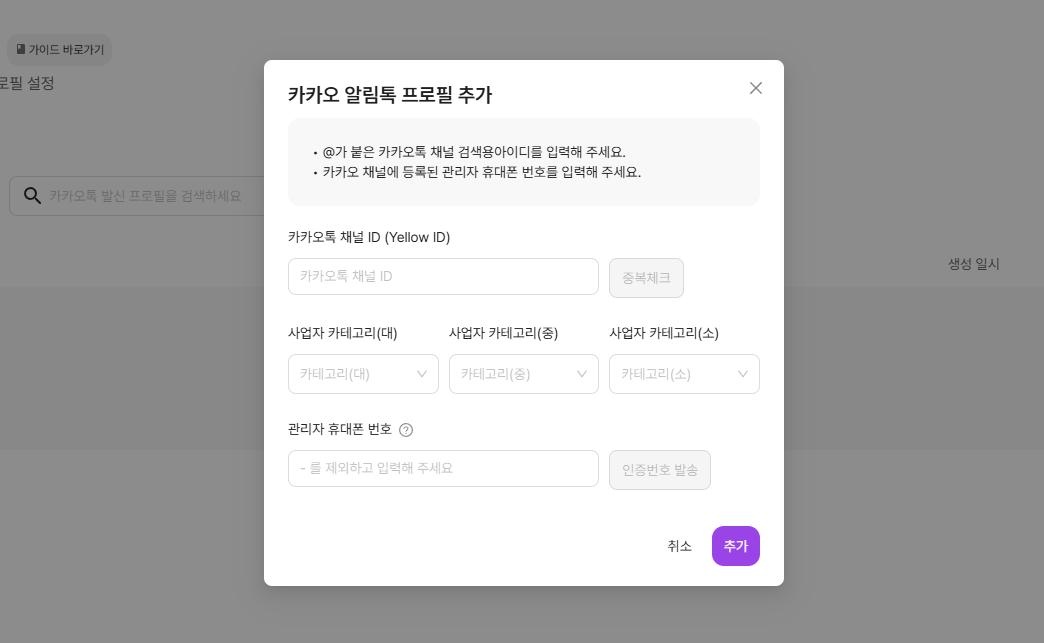Tap the 인증번호 발송 button

click(x=659, y=469)
